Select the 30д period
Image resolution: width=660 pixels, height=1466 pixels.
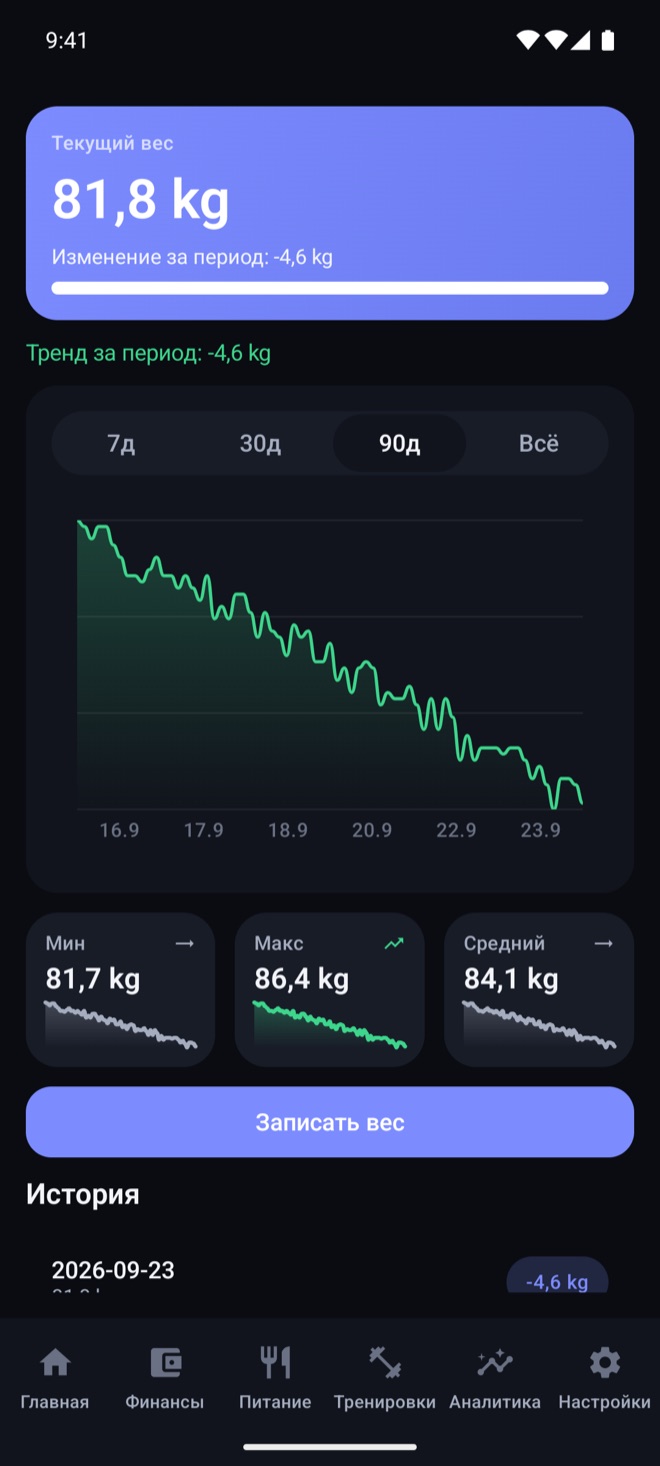(x=260, y=443)
